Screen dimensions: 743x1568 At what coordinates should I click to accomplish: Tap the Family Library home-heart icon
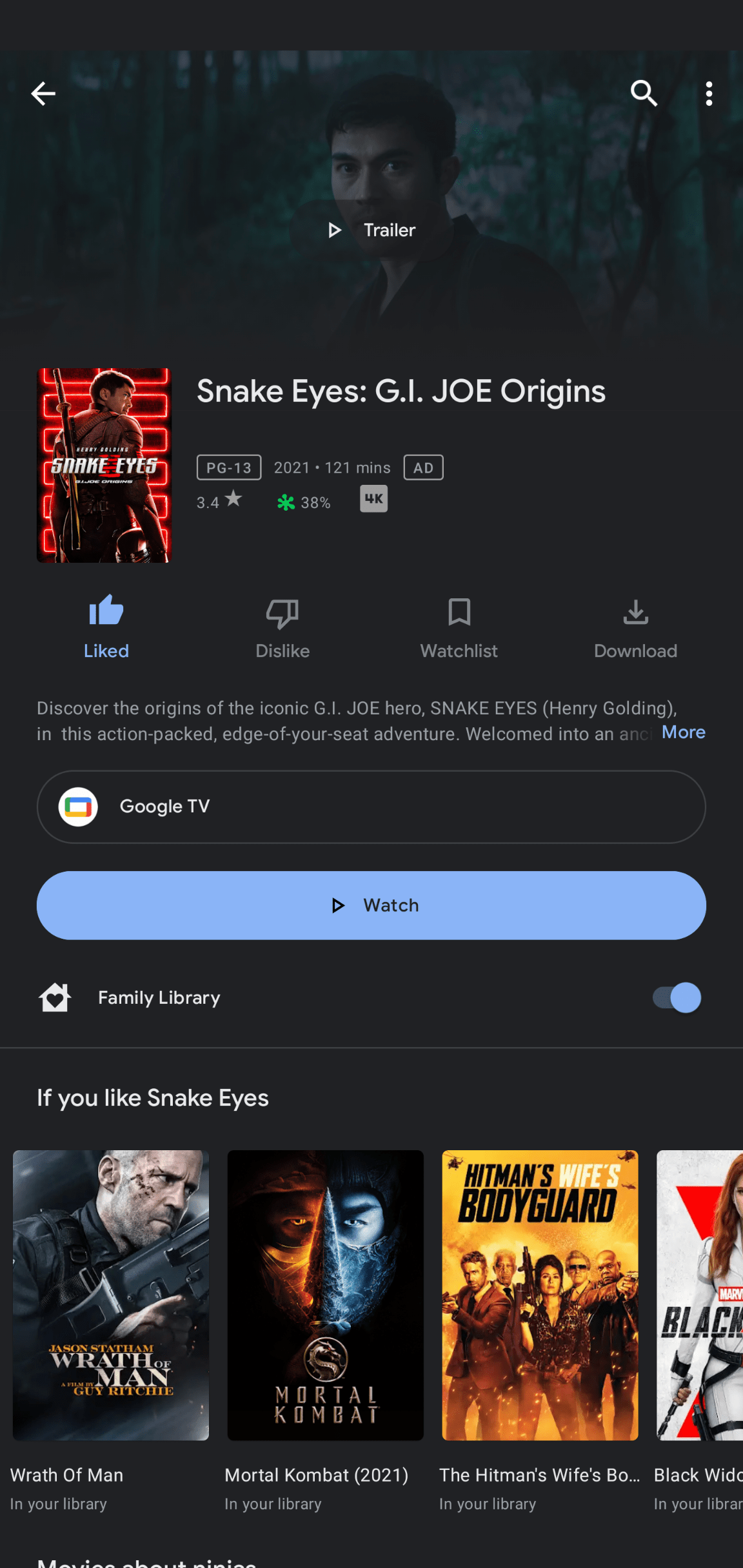coord(55,997)
